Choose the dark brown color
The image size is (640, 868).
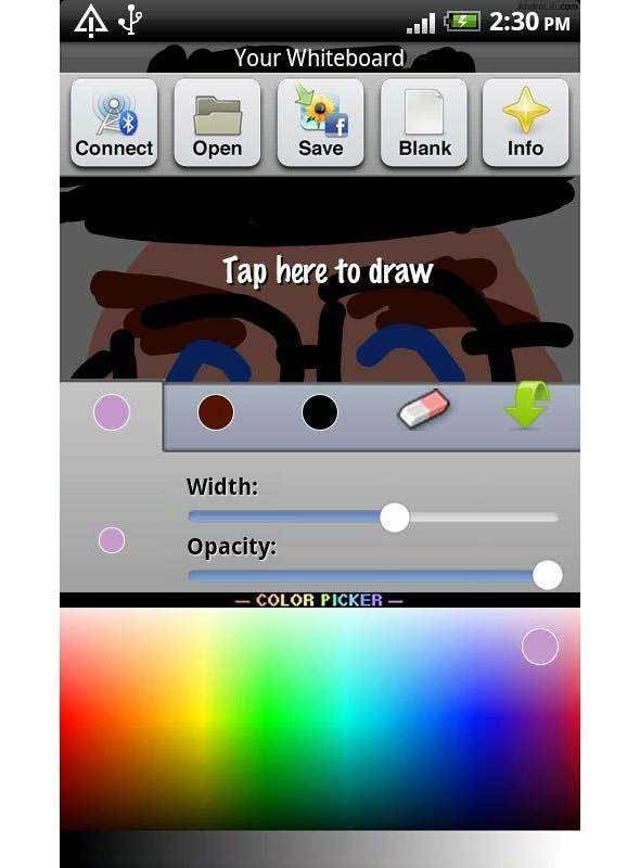pos(215,412)
